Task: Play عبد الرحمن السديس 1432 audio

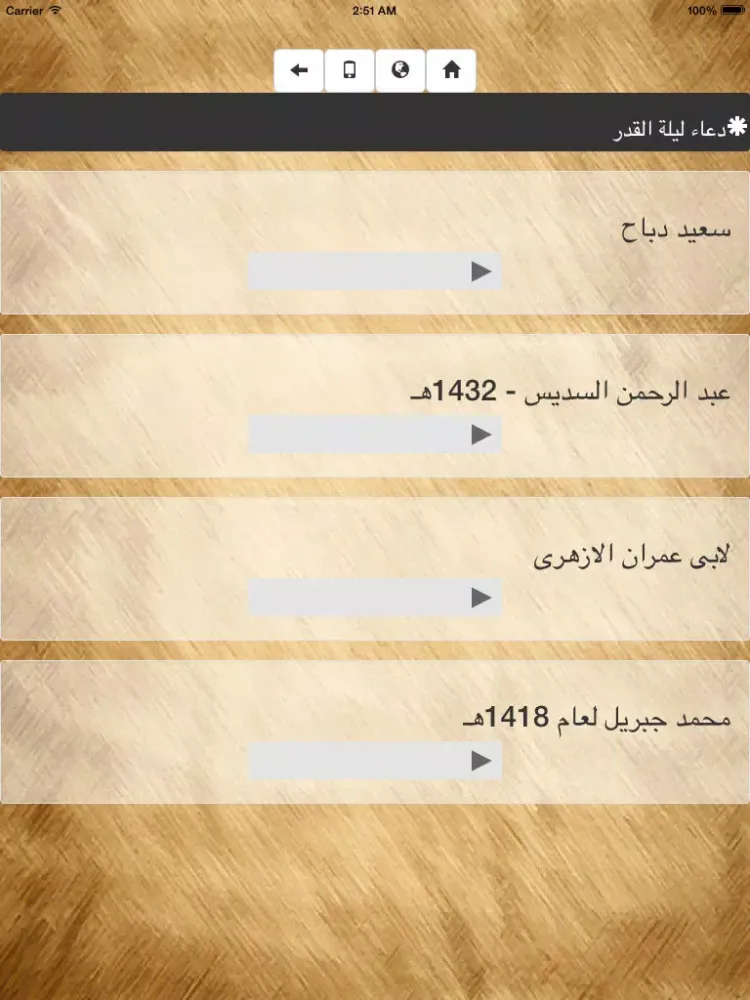Action: pyautogui.click(x=482, y=434)
